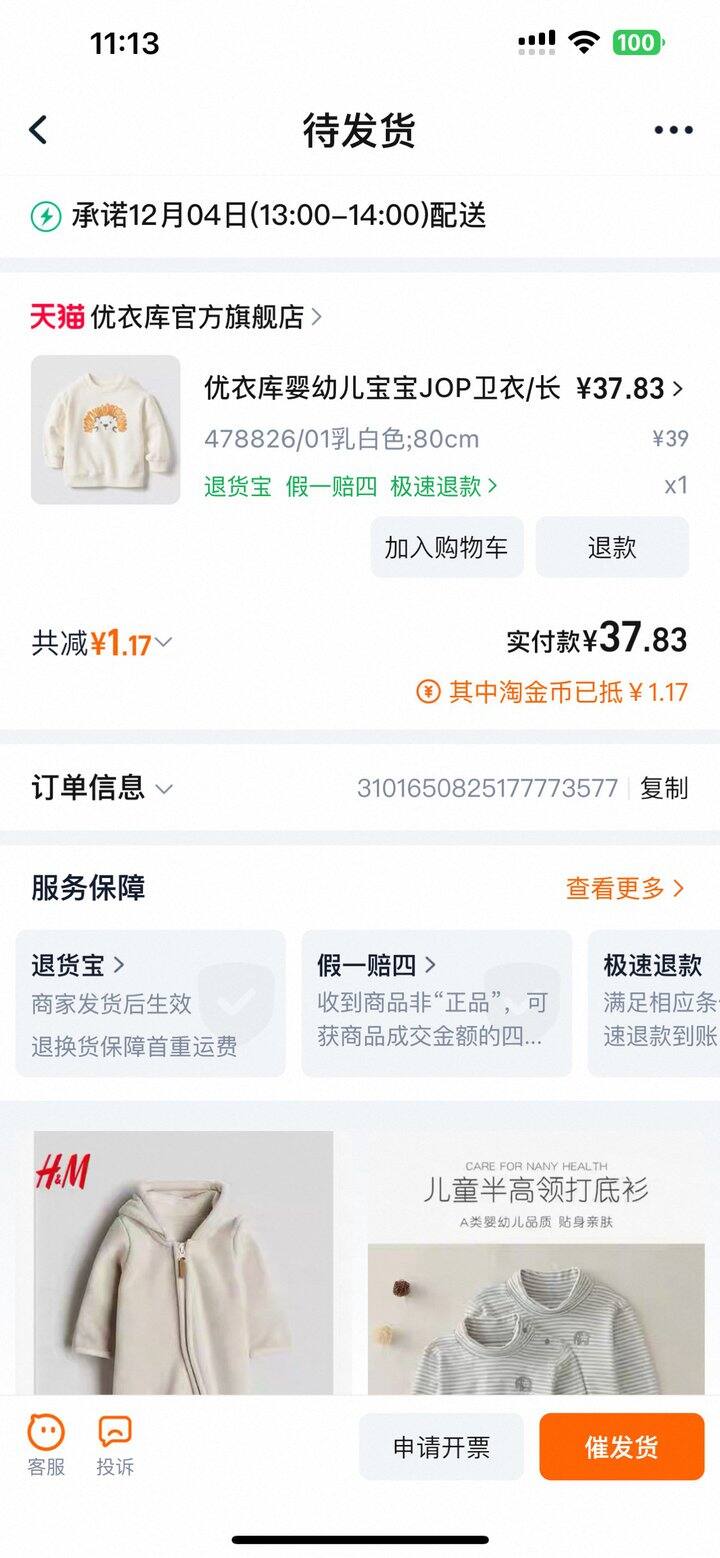Viewport: 720px width, 1558px height.
Task: Copy the order number via 复制
Action: pos(667,789)
